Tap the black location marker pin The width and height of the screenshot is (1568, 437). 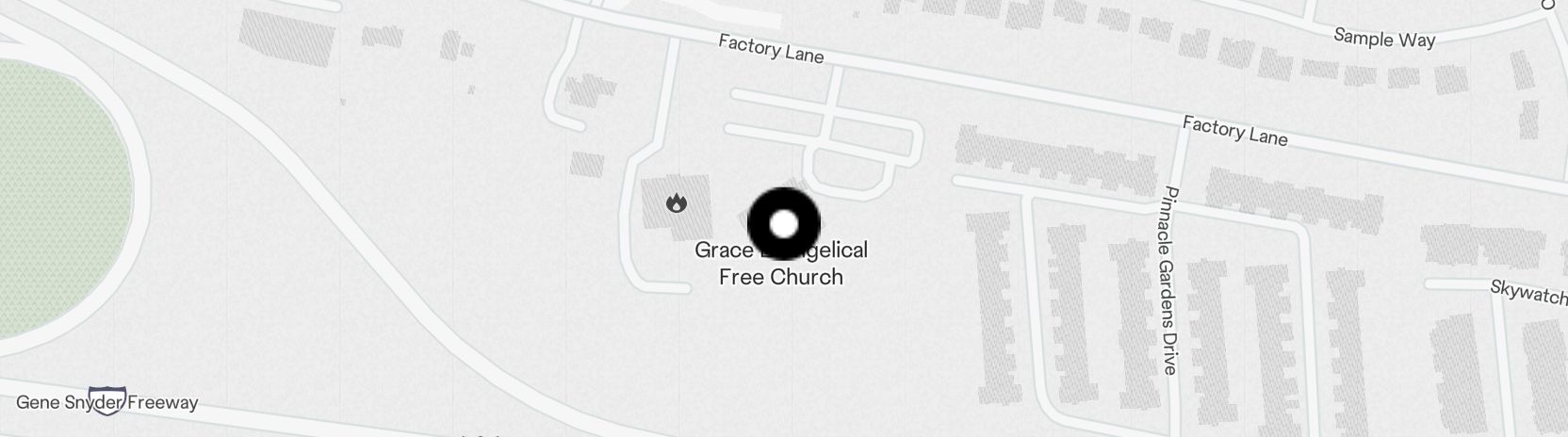pos(783,224)
